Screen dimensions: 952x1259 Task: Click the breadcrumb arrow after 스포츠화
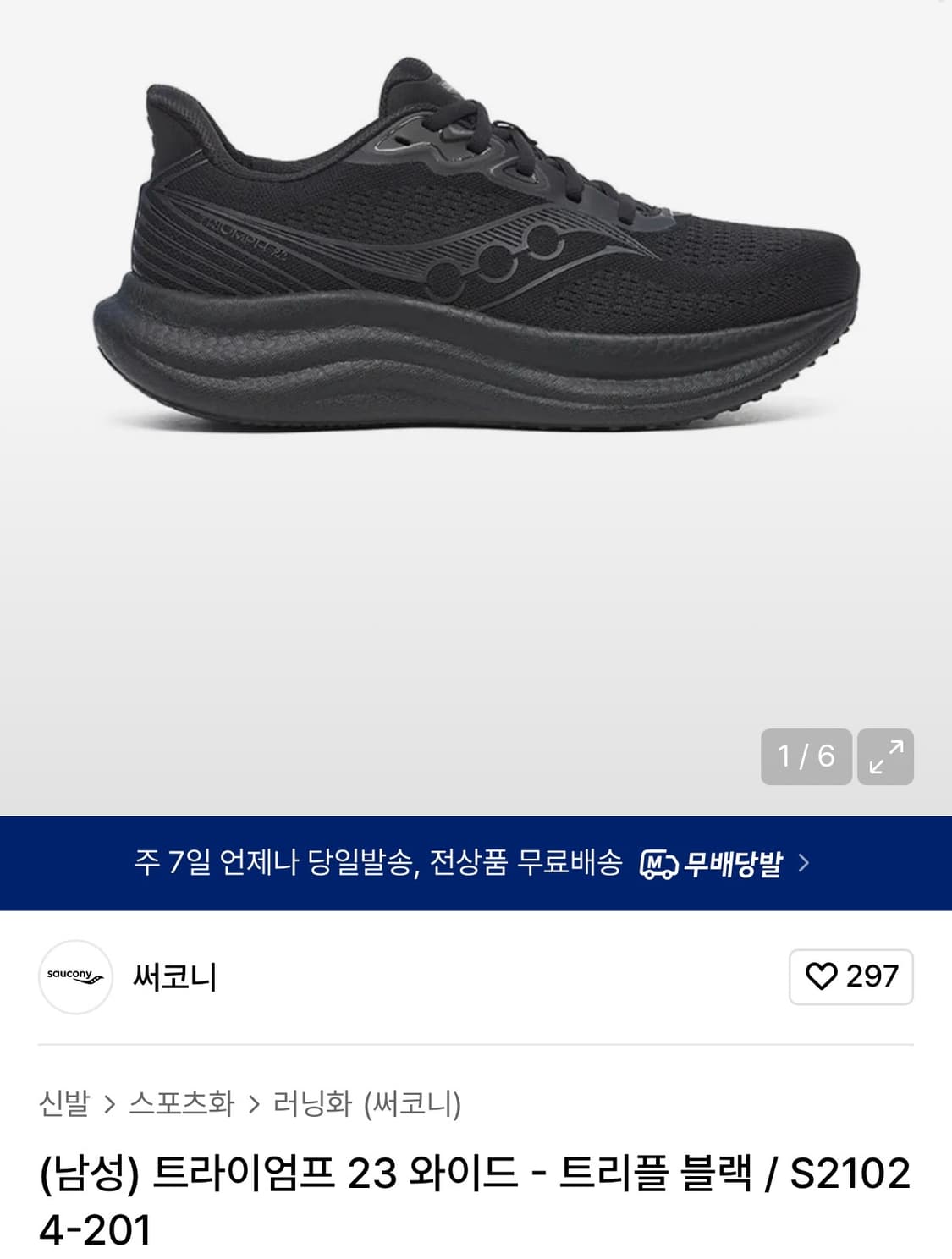(251, 1102)
